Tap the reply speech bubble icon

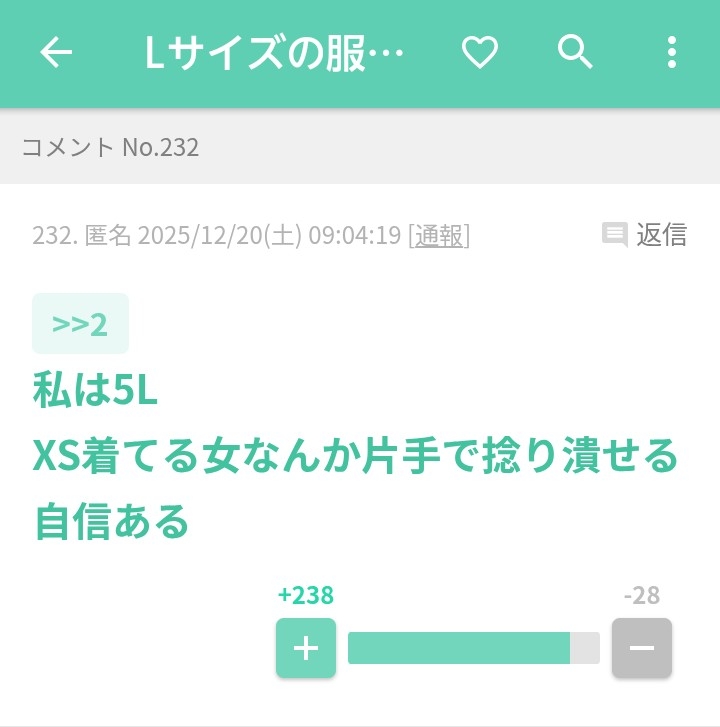click(613, 233)
